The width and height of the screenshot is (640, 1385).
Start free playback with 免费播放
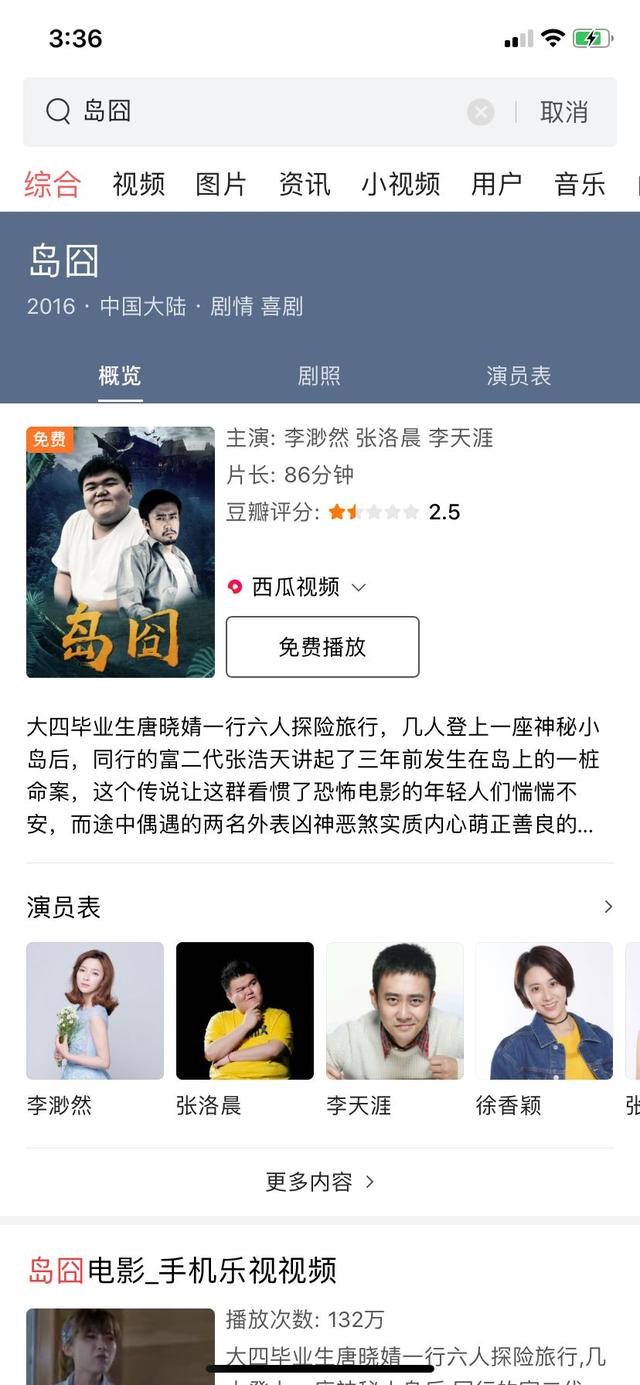322,647
